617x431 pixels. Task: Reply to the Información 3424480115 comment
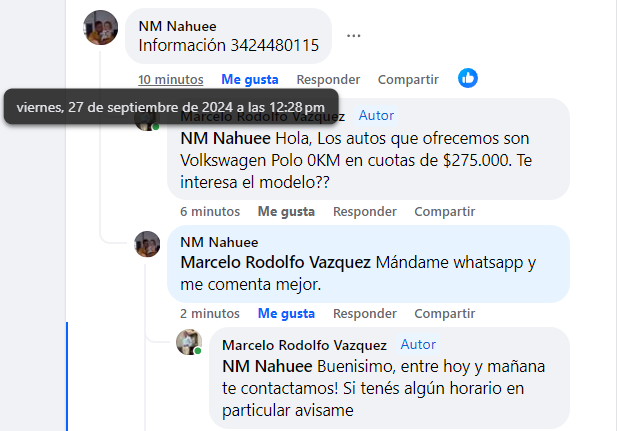tap(328, 79)
